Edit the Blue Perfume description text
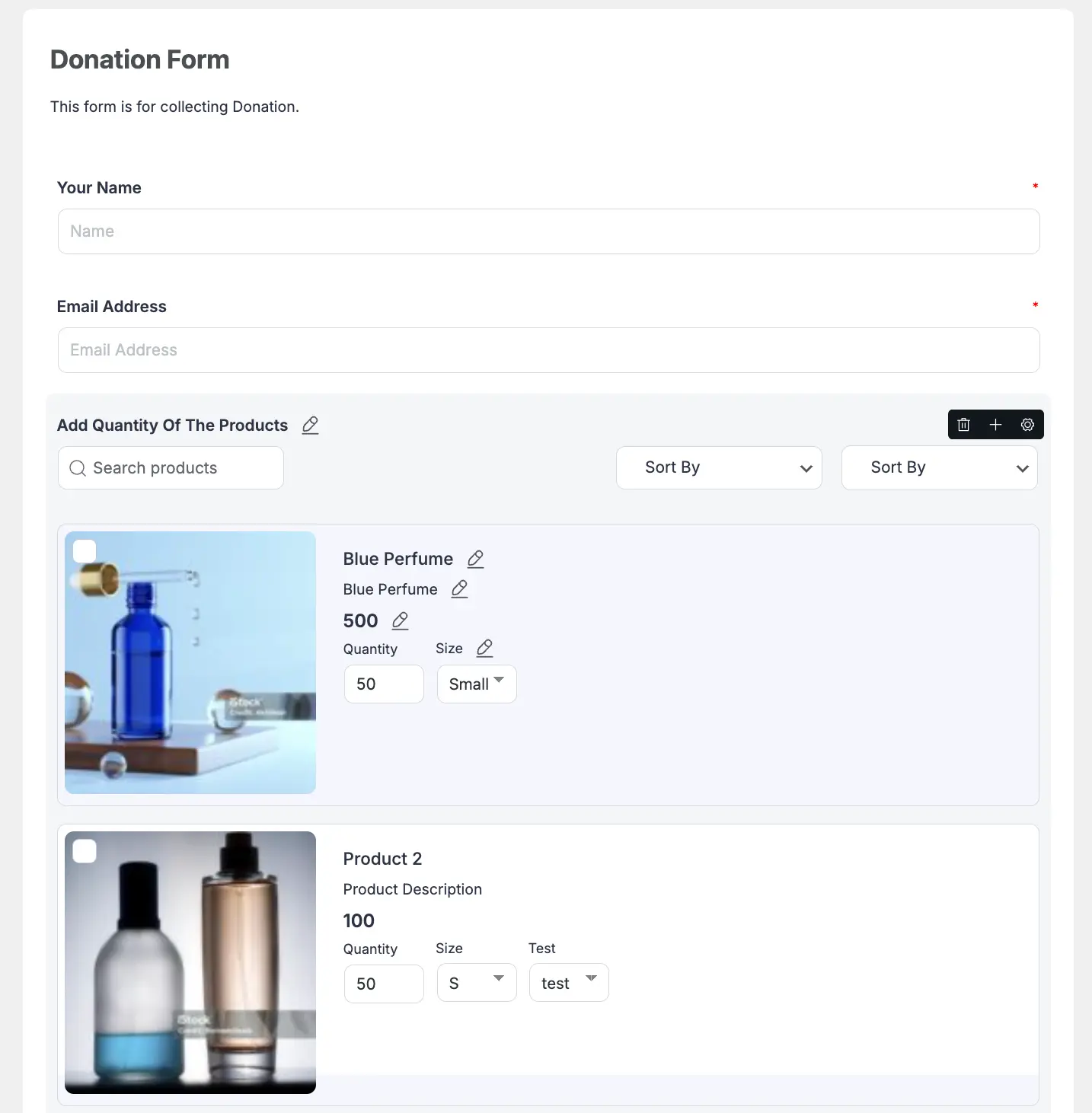The width and height of the screenshot is (1092, 1113). (x=460, y=589)
